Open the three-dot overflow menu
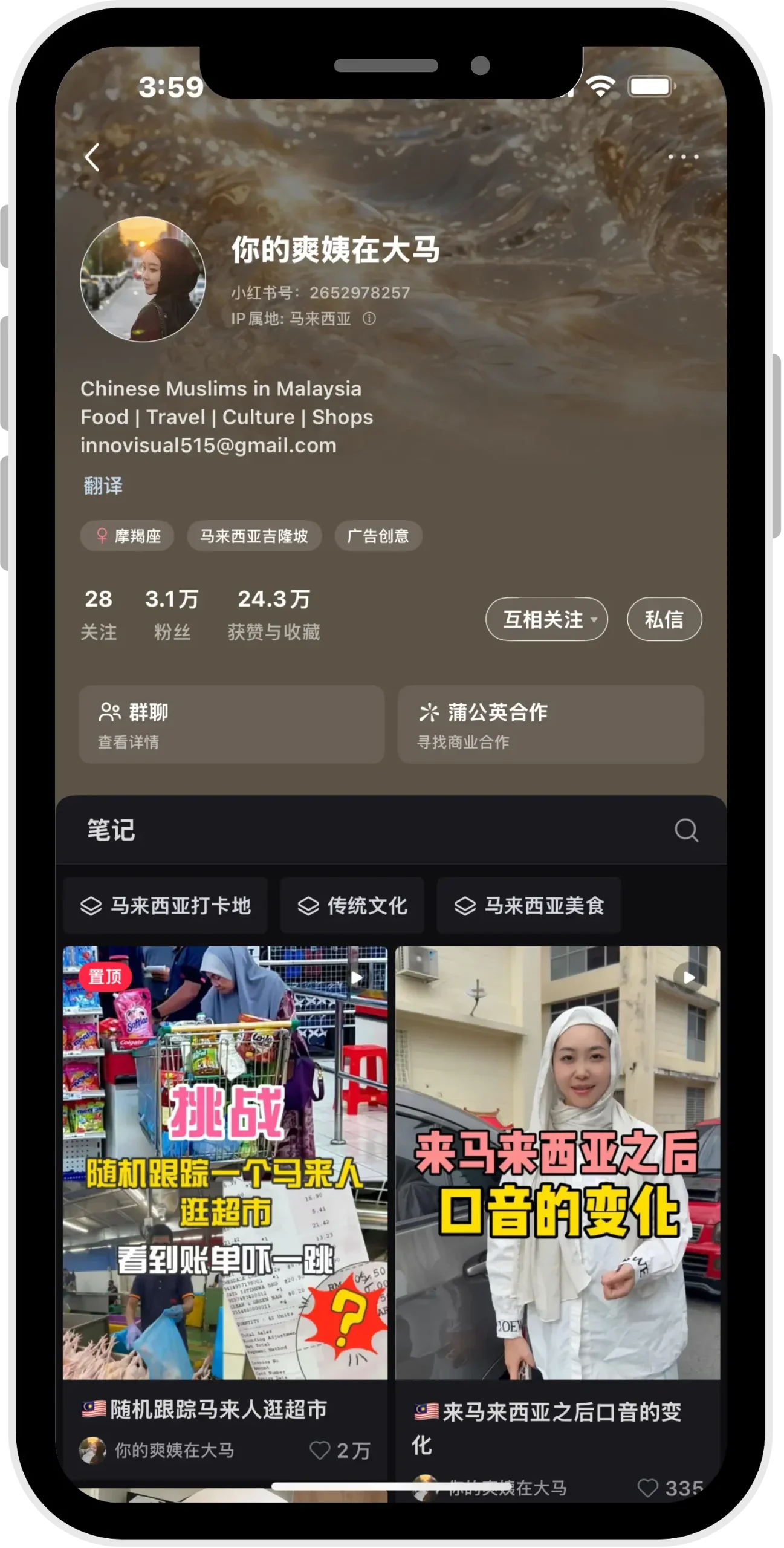 click(683, 157)
